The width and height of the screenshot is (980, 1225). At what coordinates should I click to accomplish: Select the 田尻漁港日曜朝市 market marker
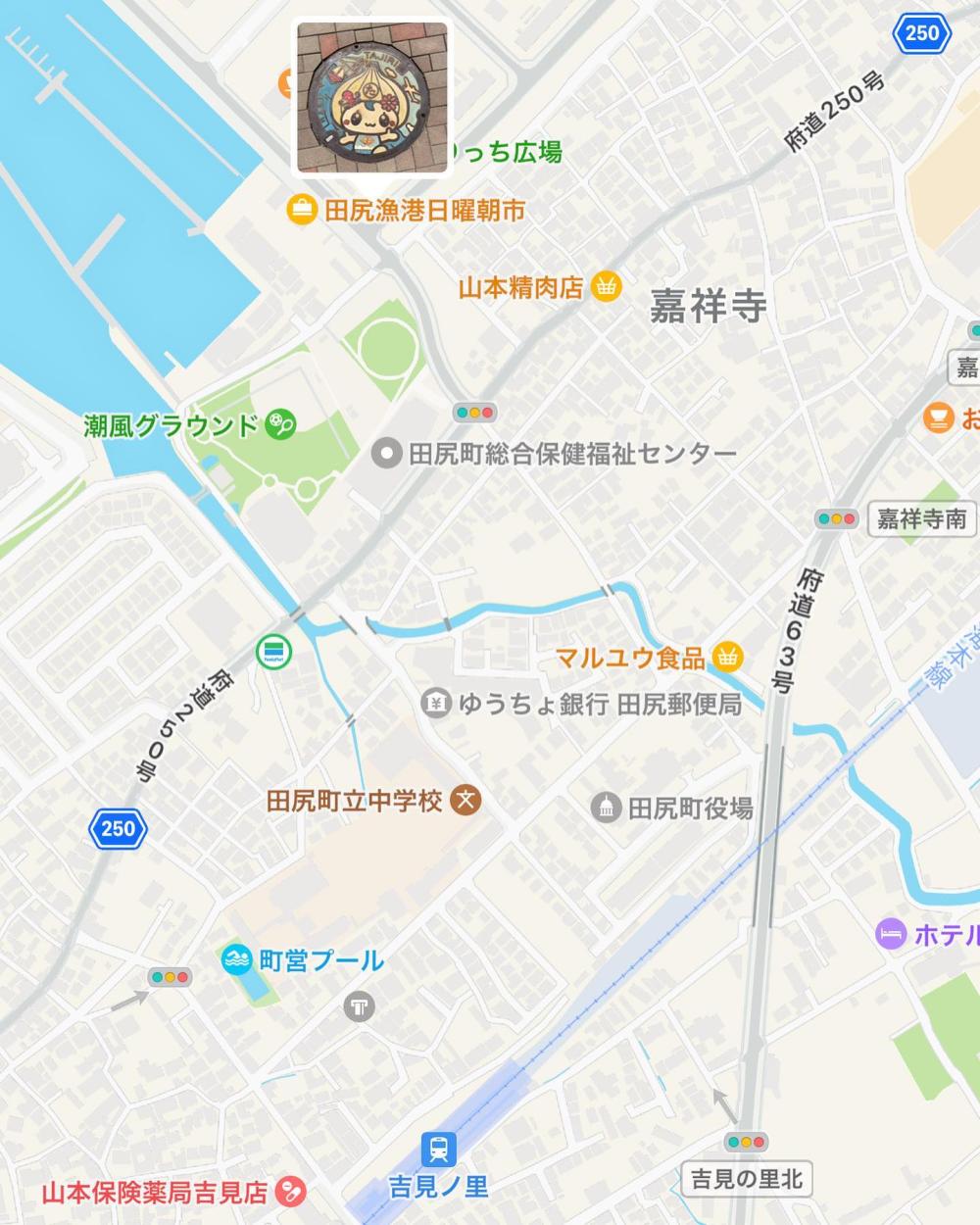pyautogui.click(x=300, y=209)
